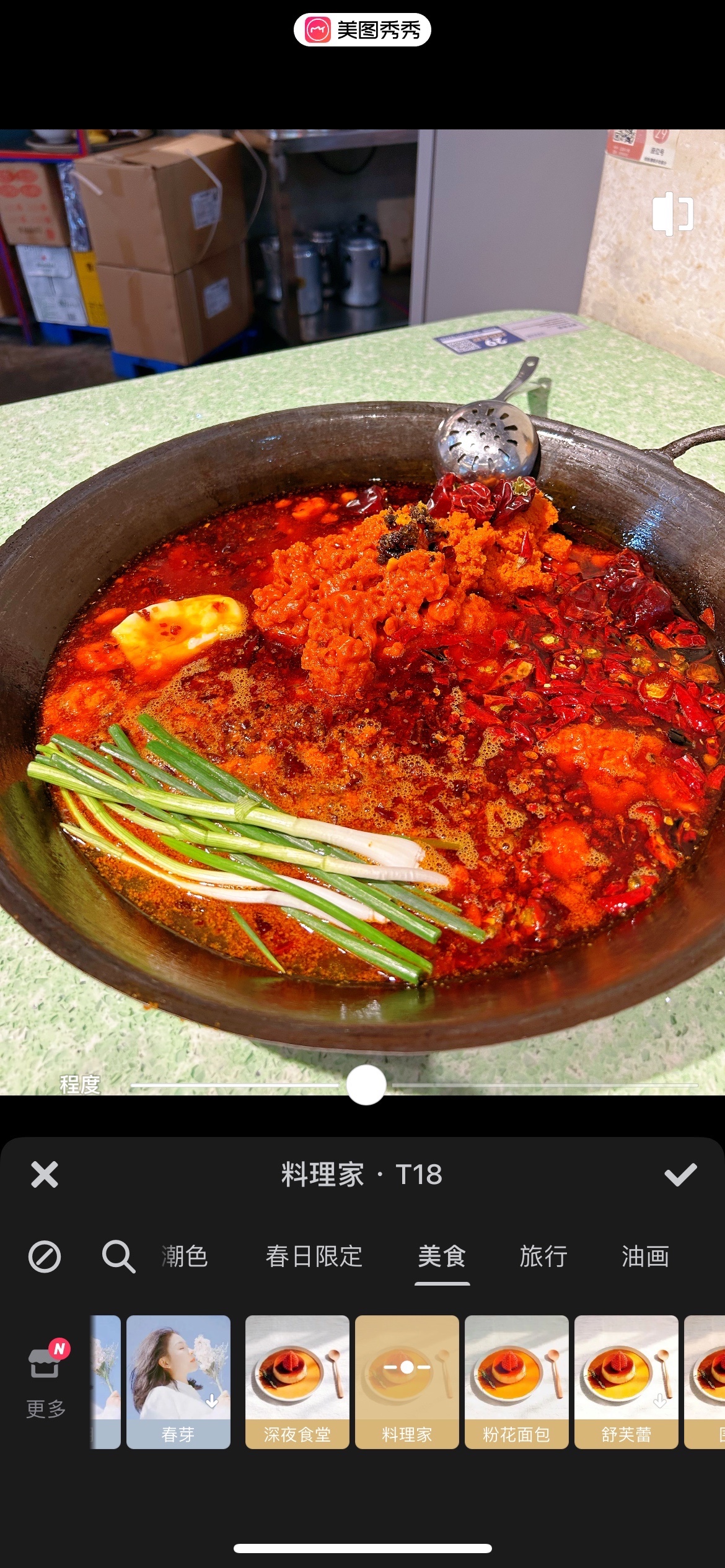The height and width of the screenshot is (1568, 725).
Task: Remove filter using the no-filter icon
Action: pos(45,1257)
